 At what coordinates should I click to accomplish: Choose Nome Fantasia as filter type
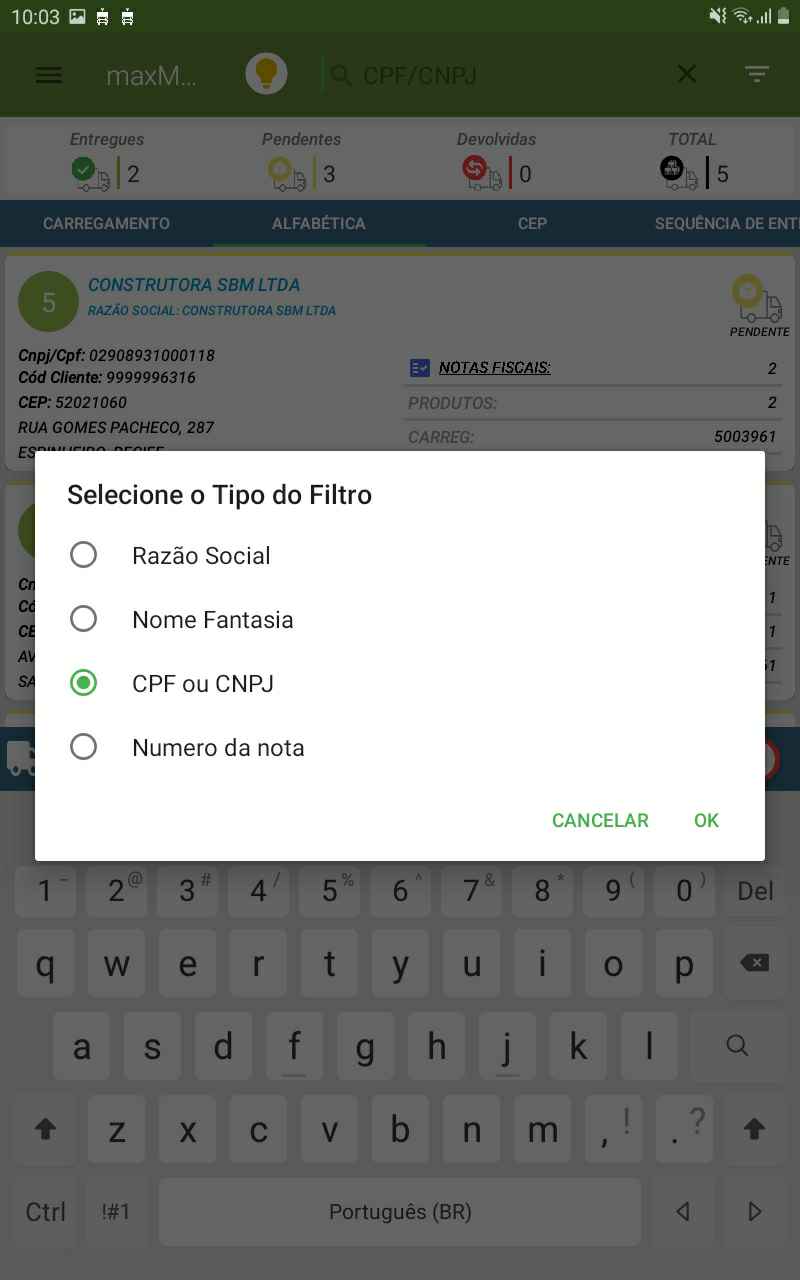[84, 619]
